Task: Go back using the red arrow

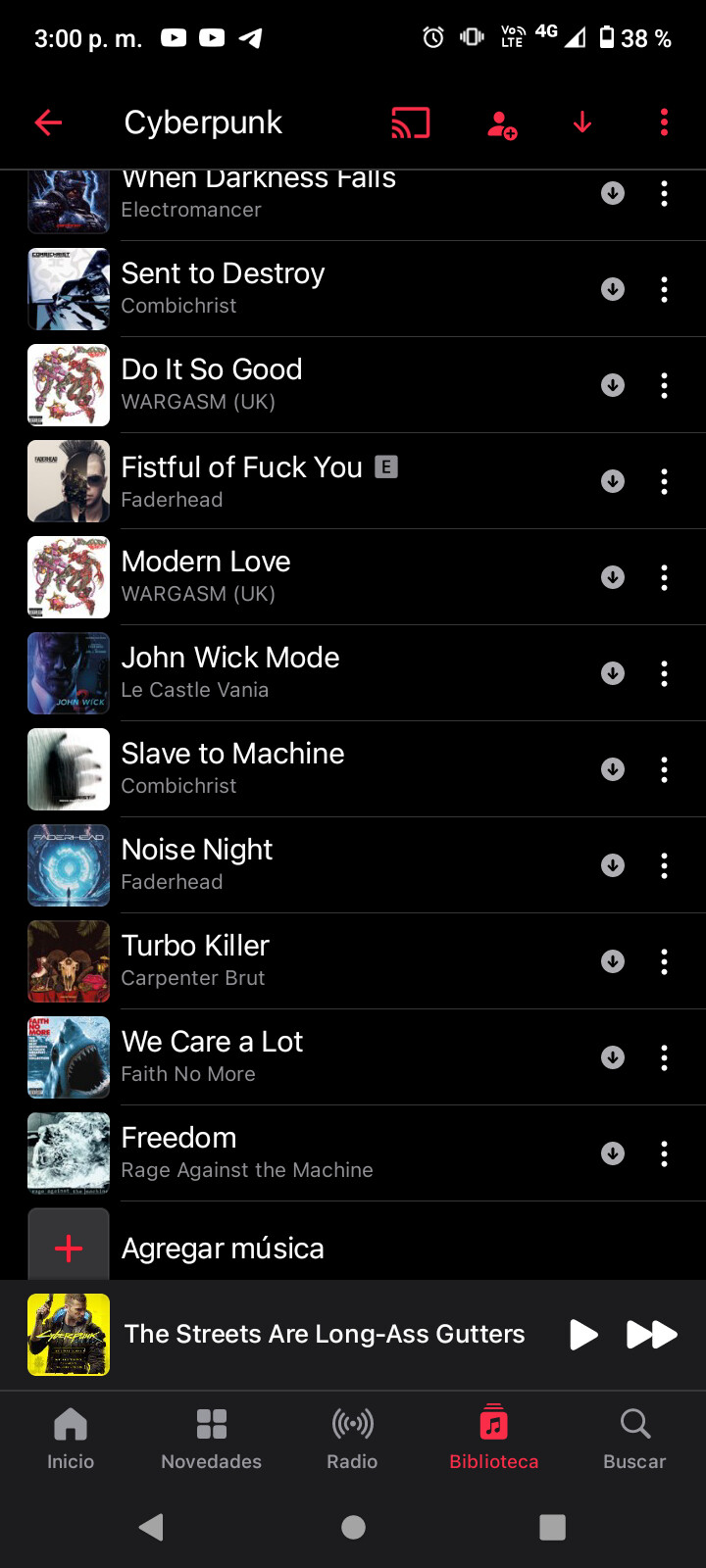Action: pyautogui.click(x=48, y=122)
